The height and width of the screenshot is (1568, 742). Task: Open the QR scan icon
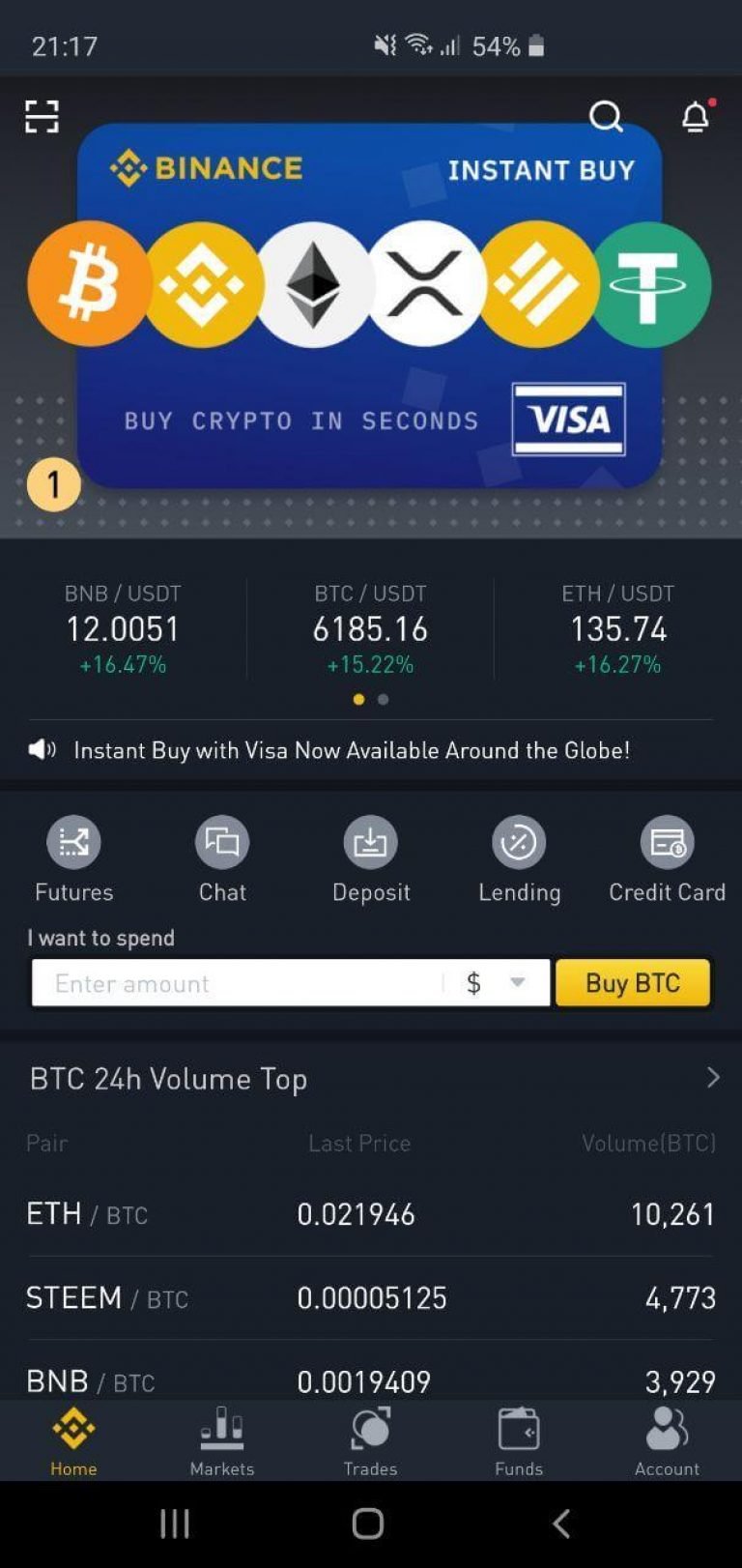coord(42,117)
